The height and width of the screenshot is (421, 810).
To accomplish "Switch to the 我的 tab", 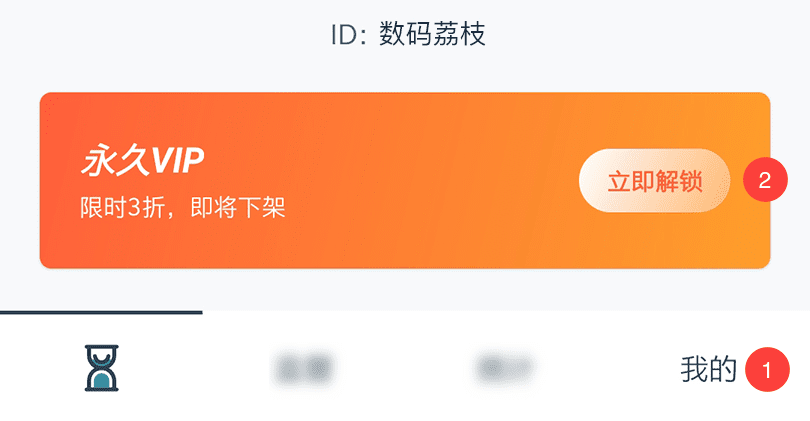I will 708,369.
